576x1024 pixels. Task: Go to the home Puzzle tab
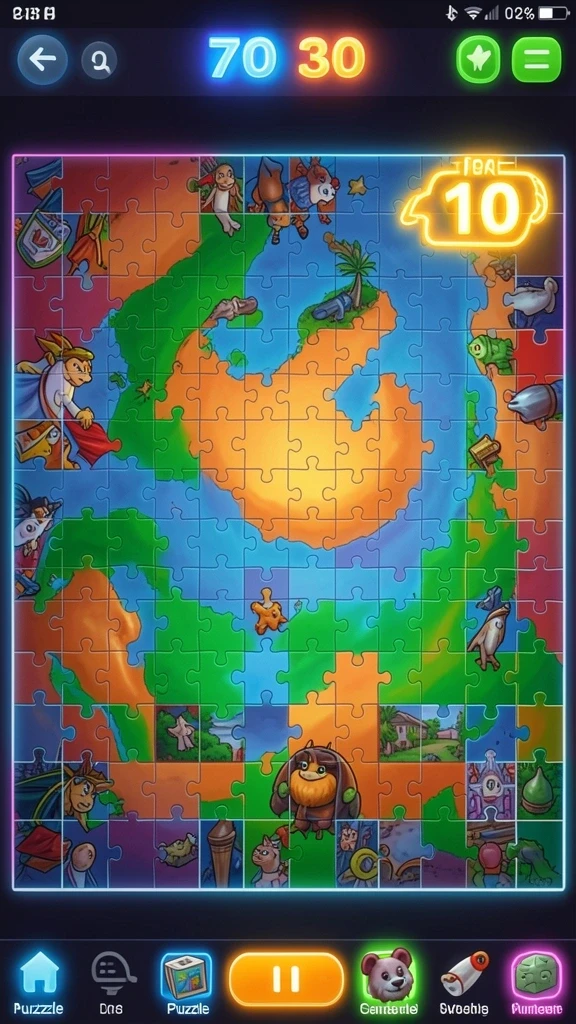click(x=39, y=983)
